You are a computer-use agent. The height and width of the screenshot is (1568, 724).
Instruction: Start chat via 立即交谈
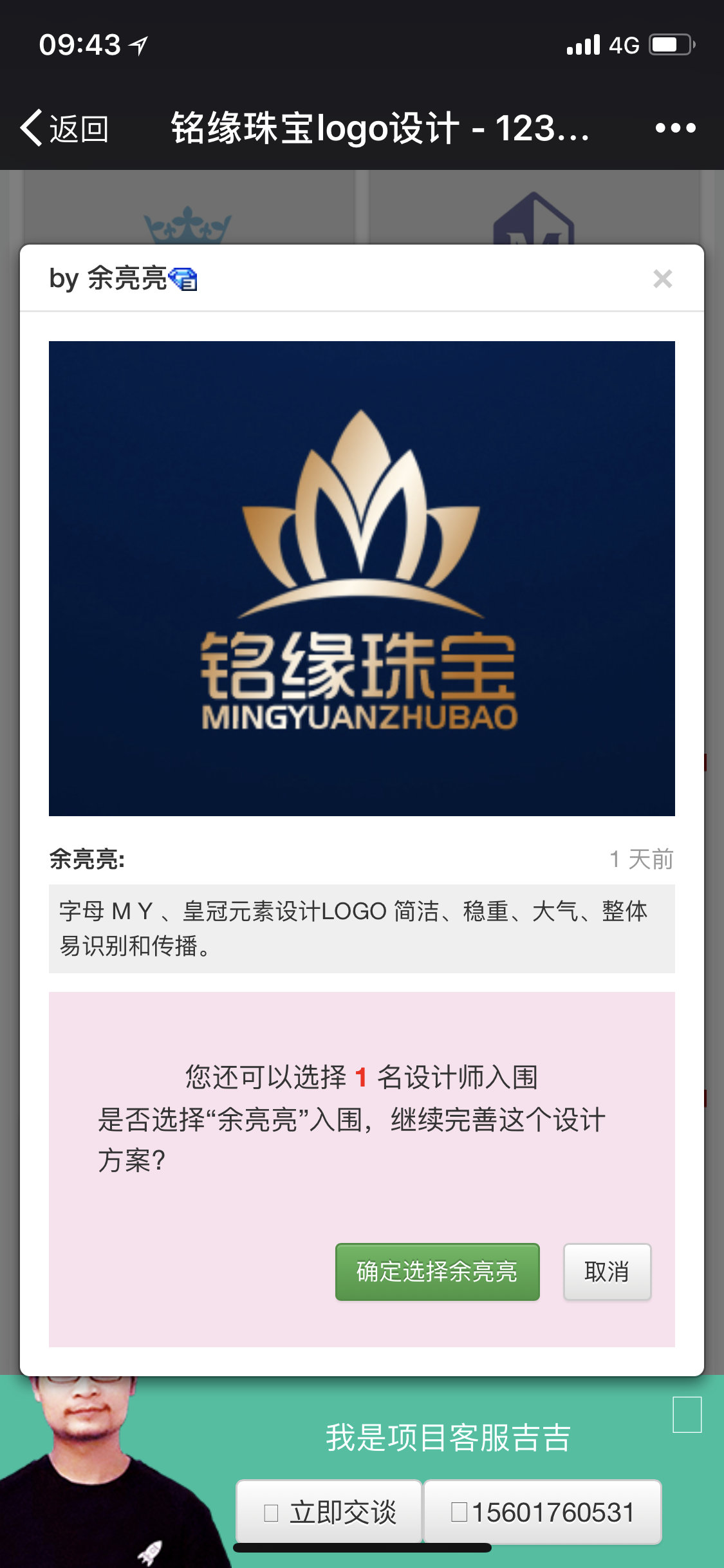330,1512
